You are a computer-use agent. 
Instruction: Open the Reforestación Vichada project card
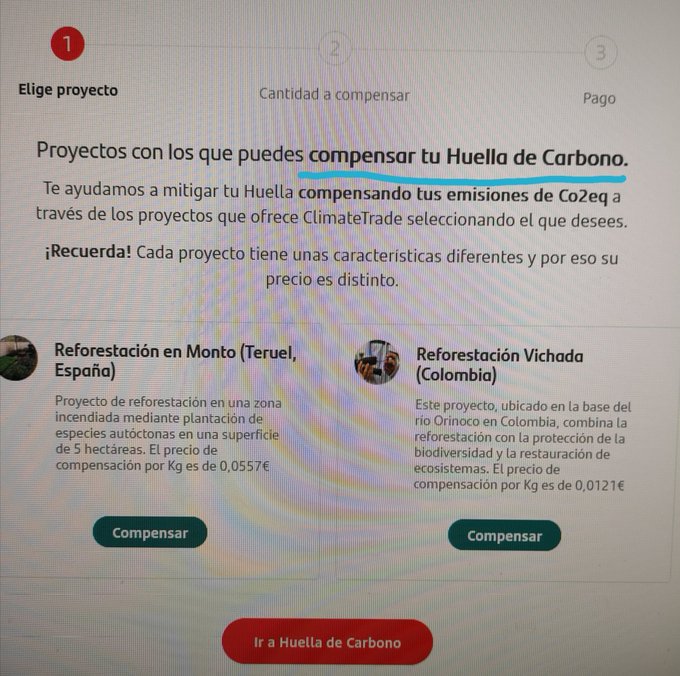click(498, 365)
